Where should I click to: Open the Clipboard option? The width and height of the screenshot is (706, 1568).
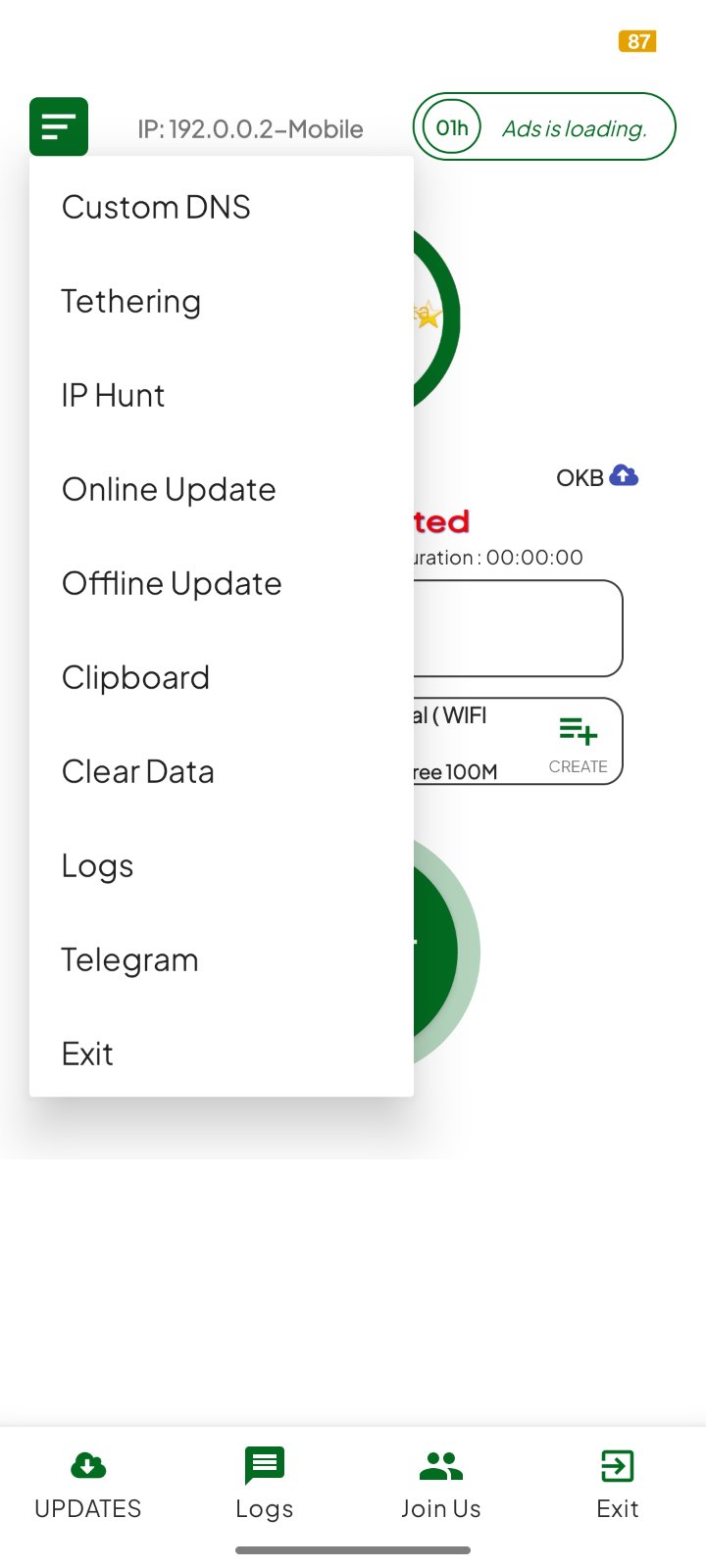click(x=135, y=678)
